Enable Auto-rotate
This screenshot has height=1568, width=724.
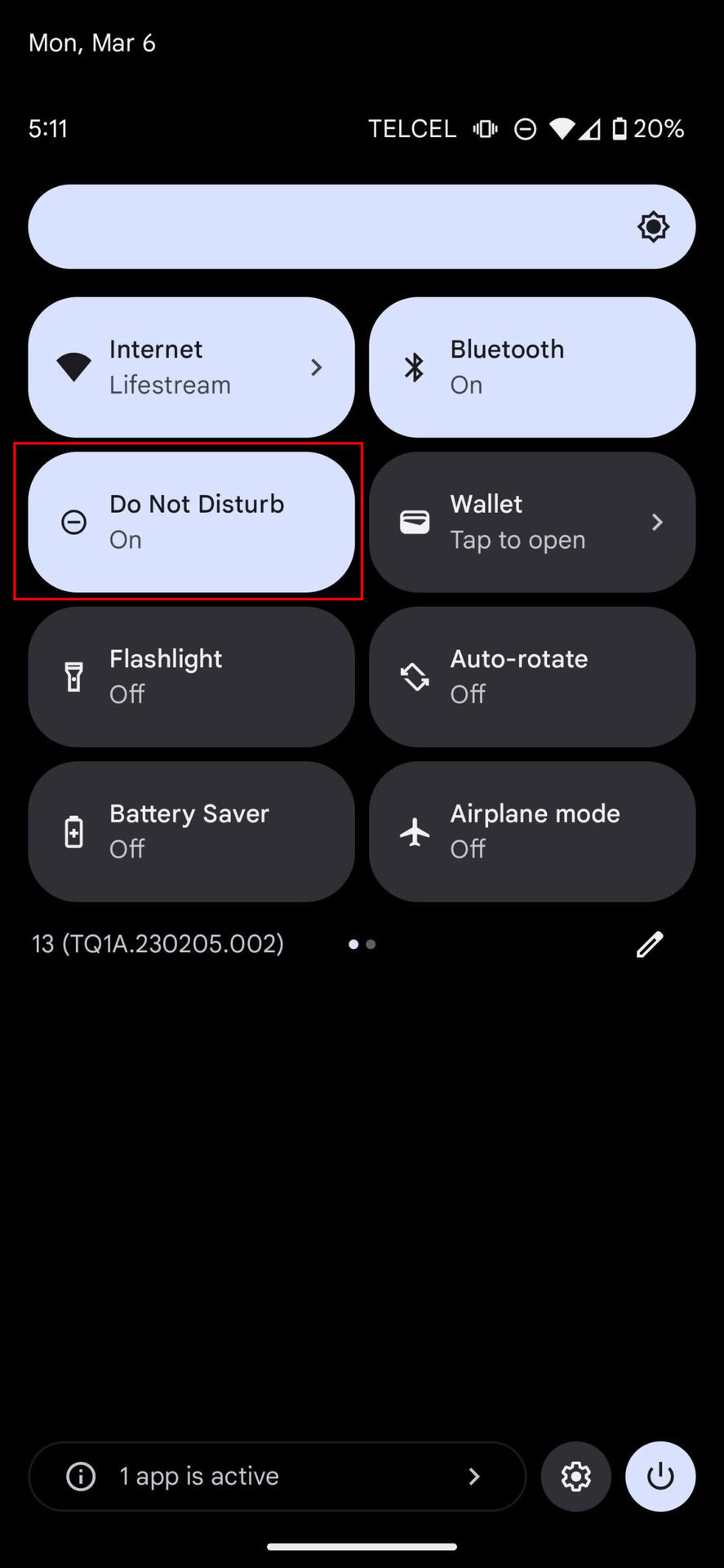coord(531,676)
